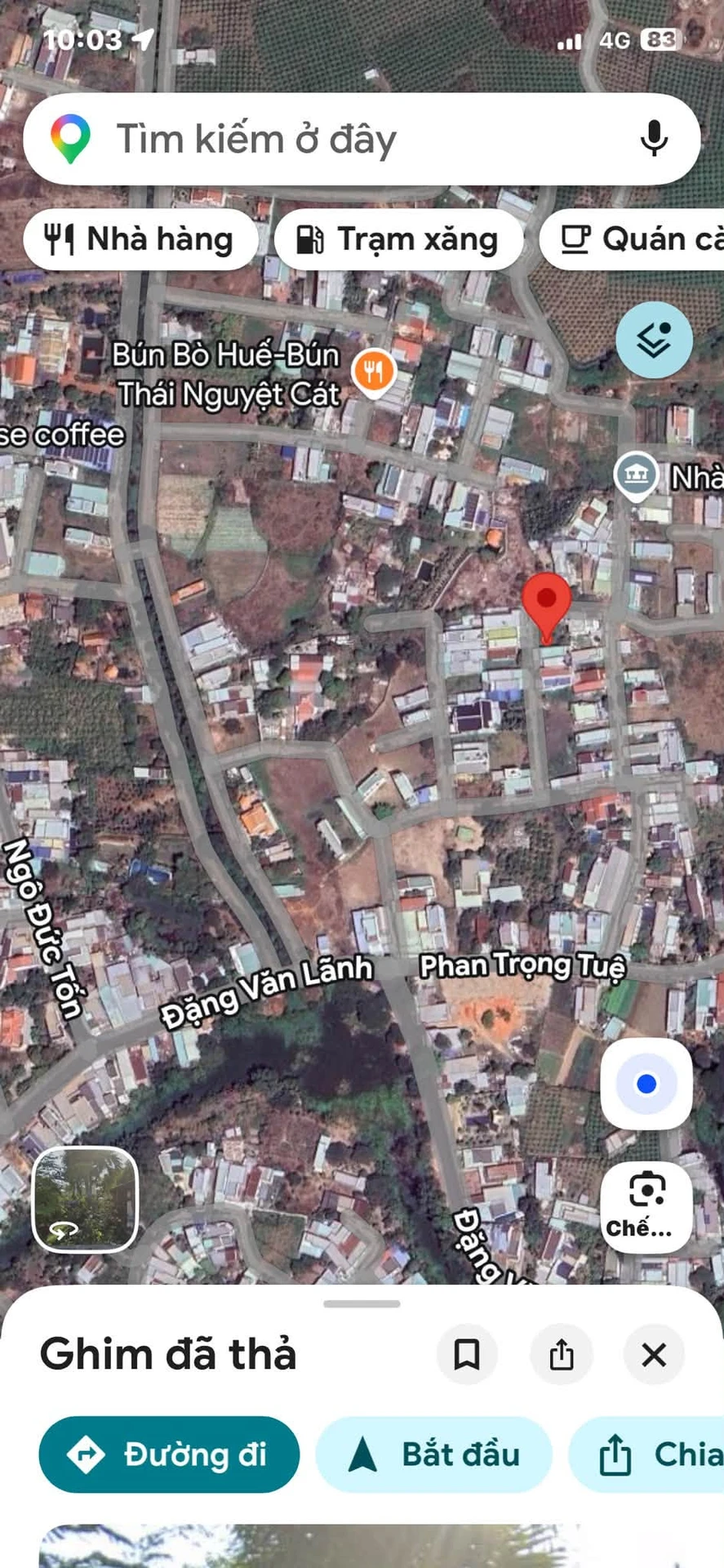Start navigation with "Bắt đầu"

[x=434, y=1454]
